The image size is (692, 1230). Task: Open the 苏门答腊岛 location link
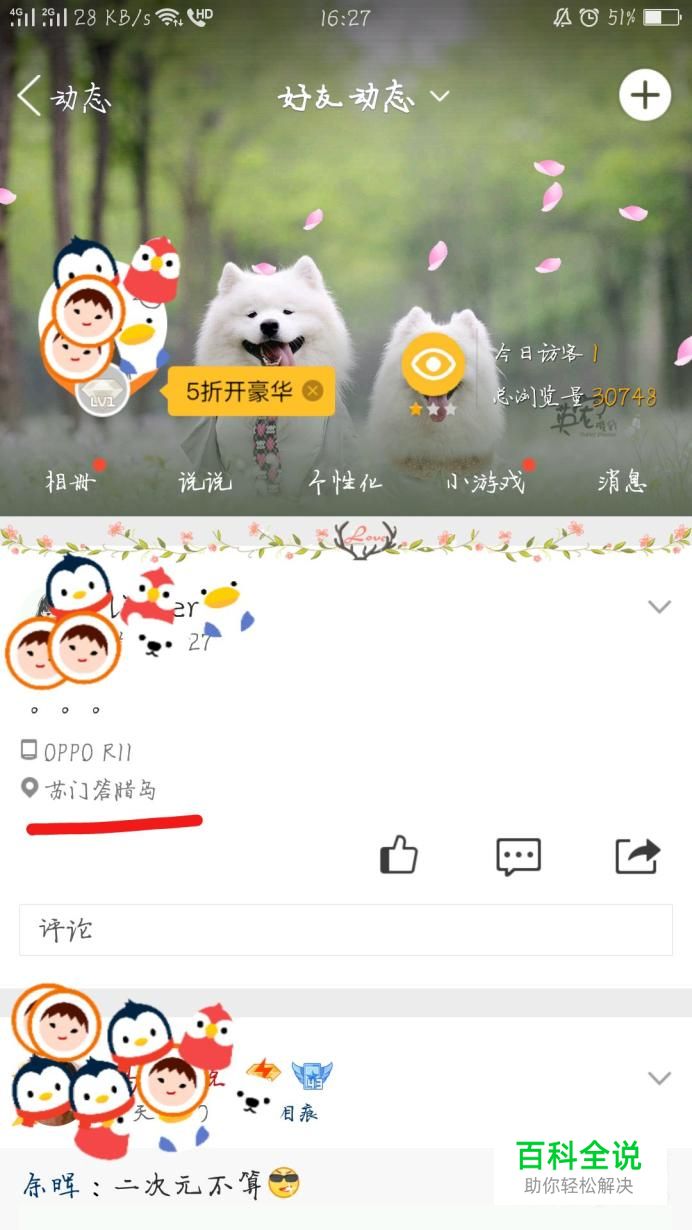[100, 790]
